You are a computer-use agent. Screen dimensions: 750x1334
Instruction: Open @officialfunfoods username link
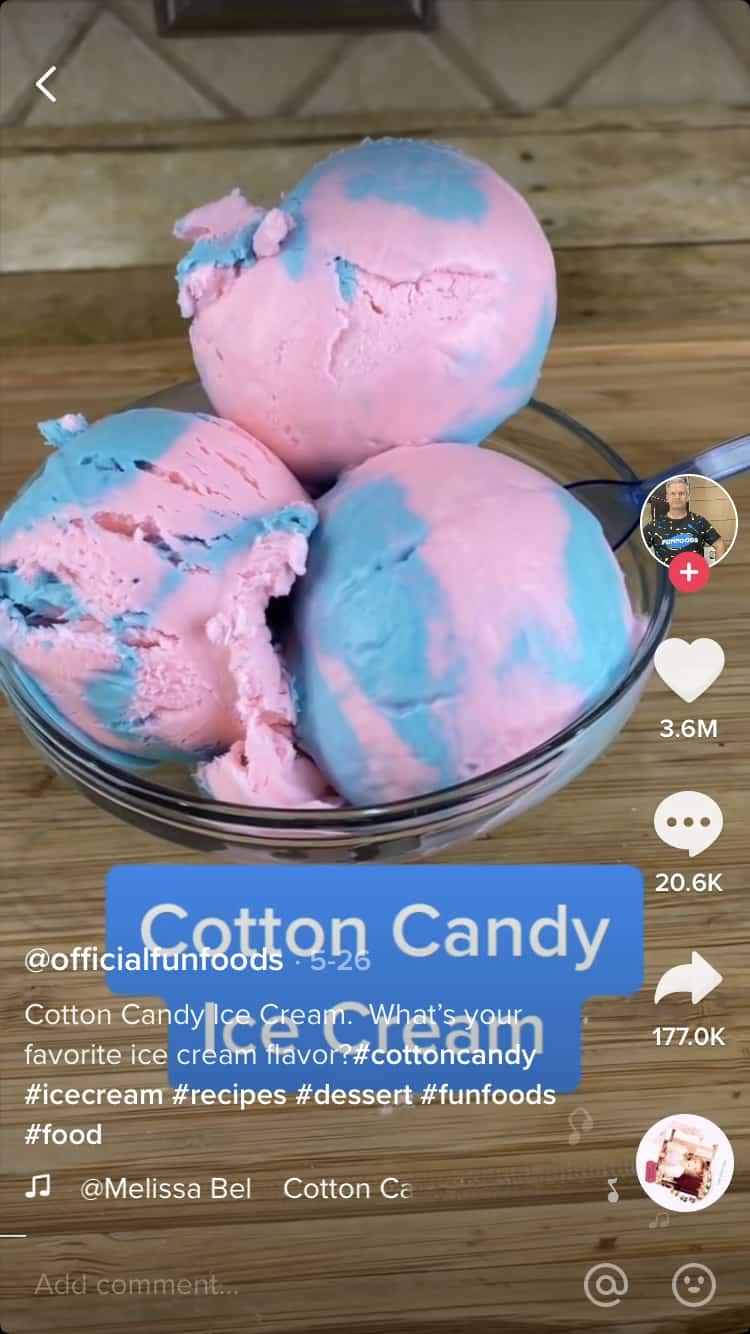(153, 961)
